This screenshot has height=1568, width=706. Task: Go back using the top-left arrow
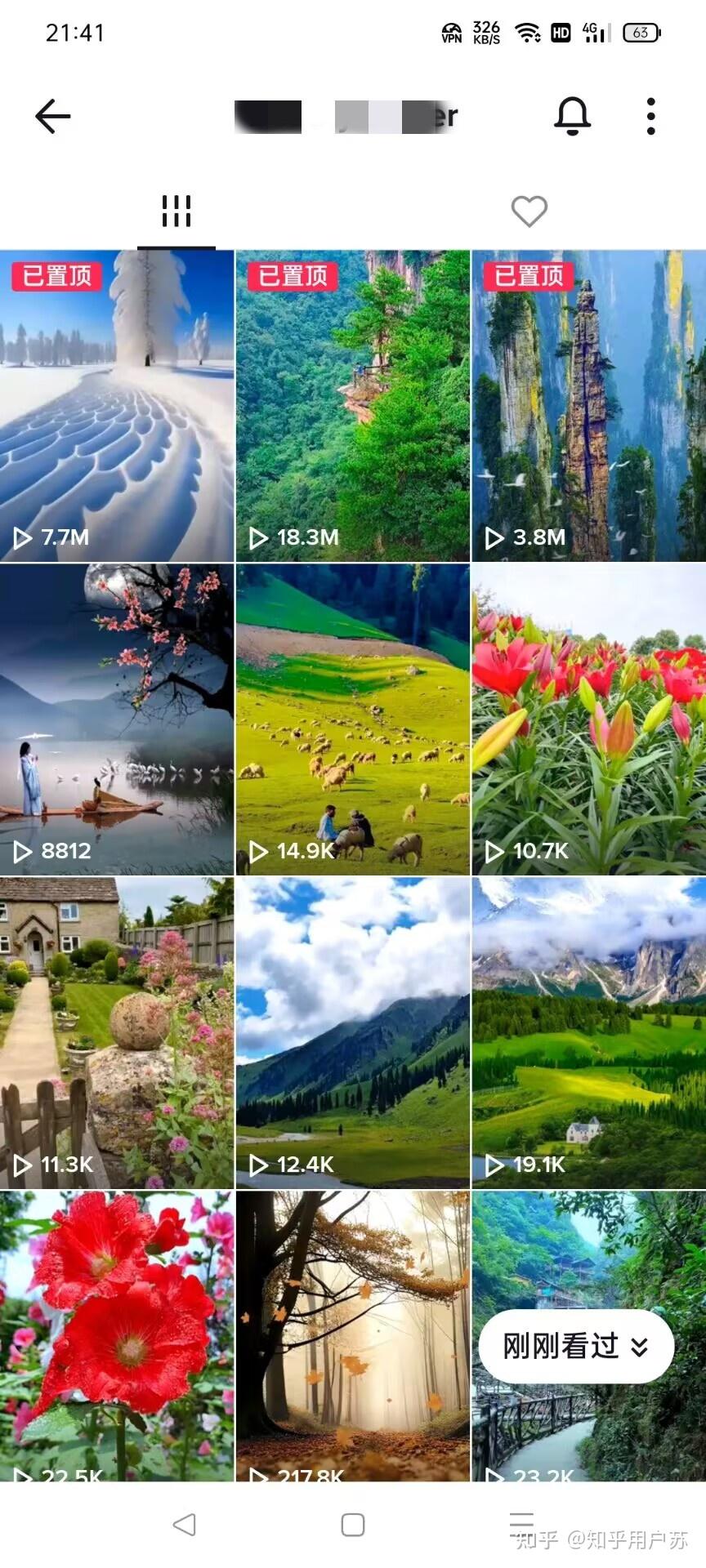tap(53, 116)
